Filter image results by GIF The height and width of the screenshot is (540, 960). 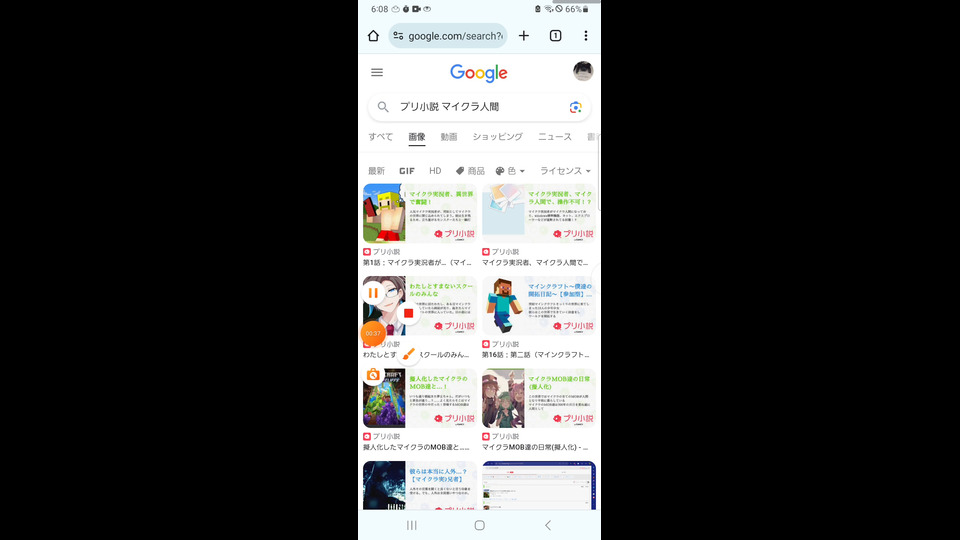click(x=407, y=171)
